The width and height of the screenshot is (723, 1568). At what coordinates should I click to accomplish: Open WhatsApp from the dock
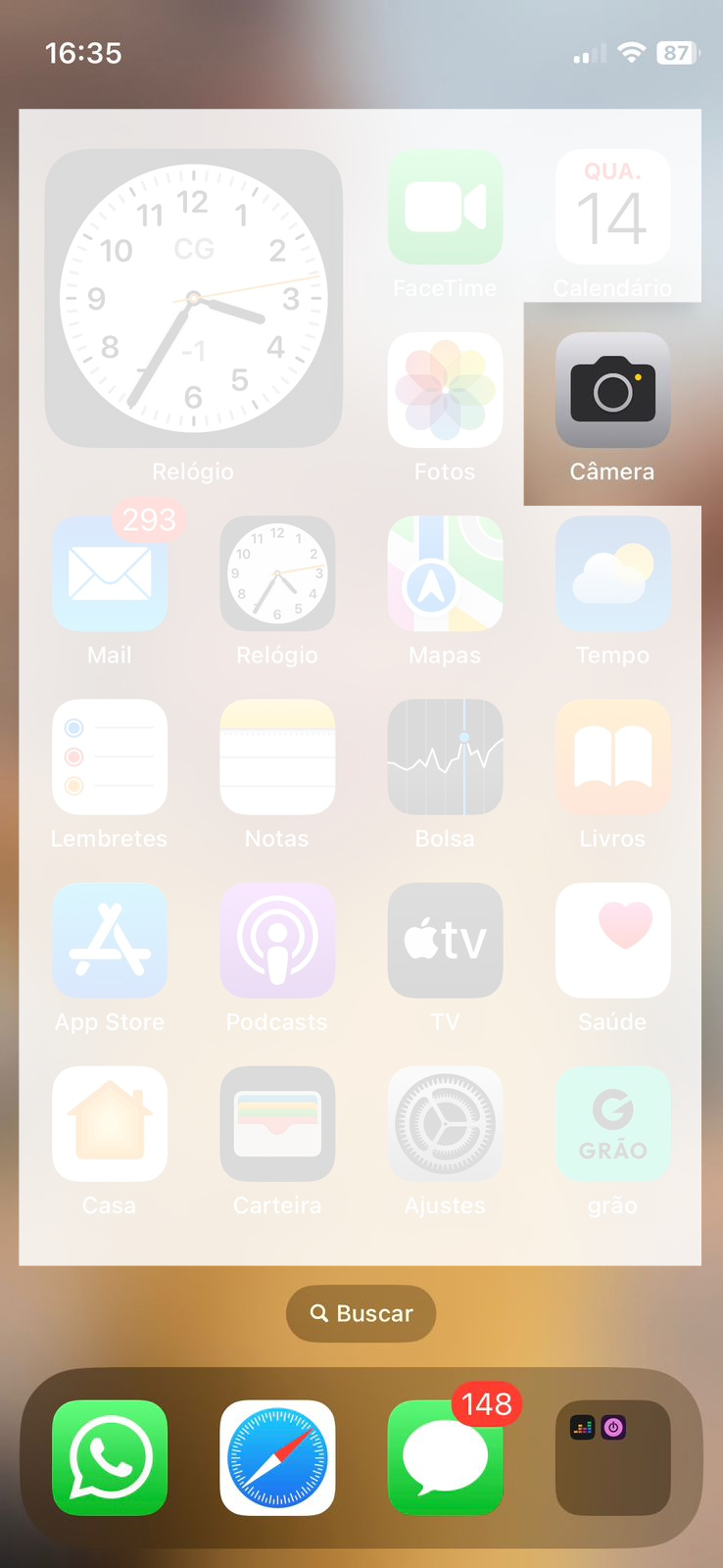110,1457
